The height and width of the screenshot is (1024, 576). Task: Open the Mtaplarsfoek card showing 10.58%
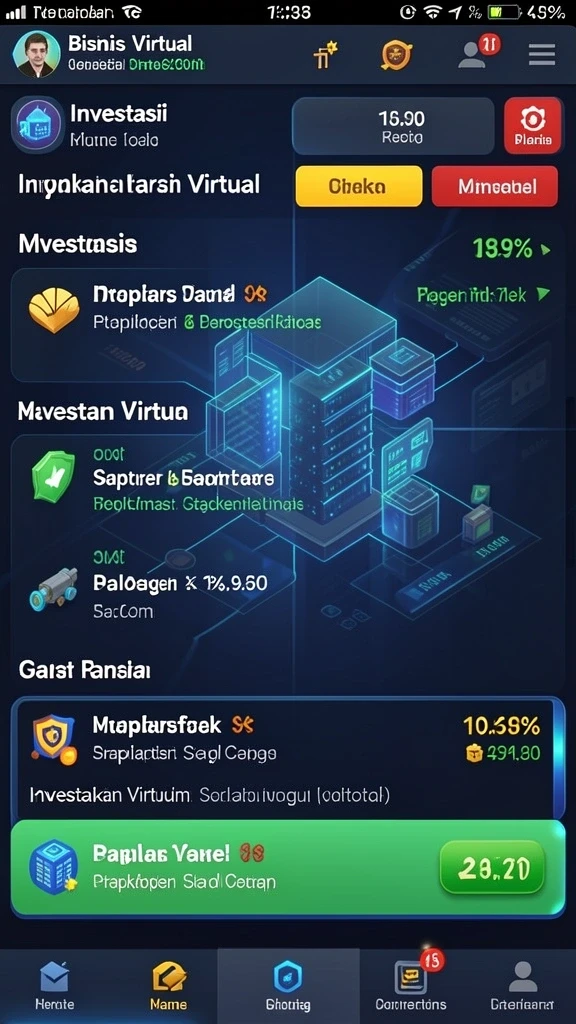(287, 758)
